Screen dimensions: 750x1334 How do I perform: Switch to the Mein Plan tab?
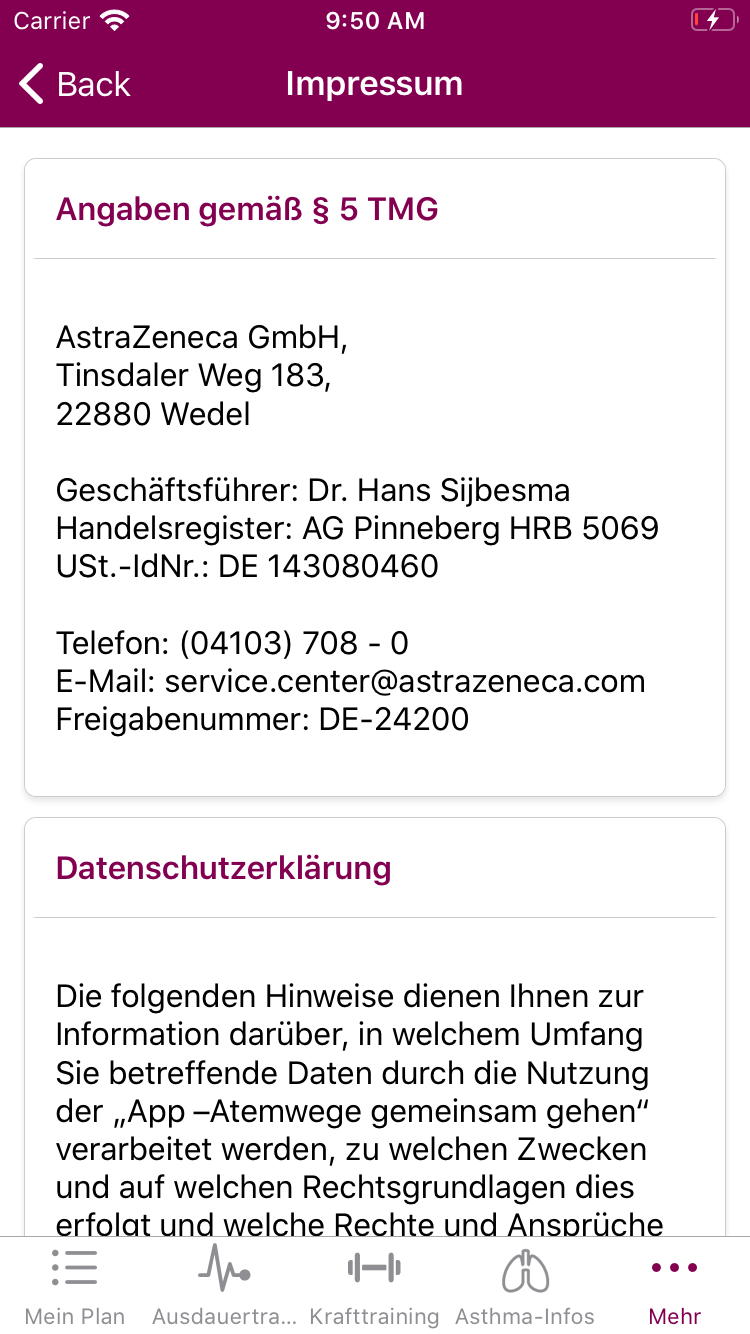pos(75,1285)
